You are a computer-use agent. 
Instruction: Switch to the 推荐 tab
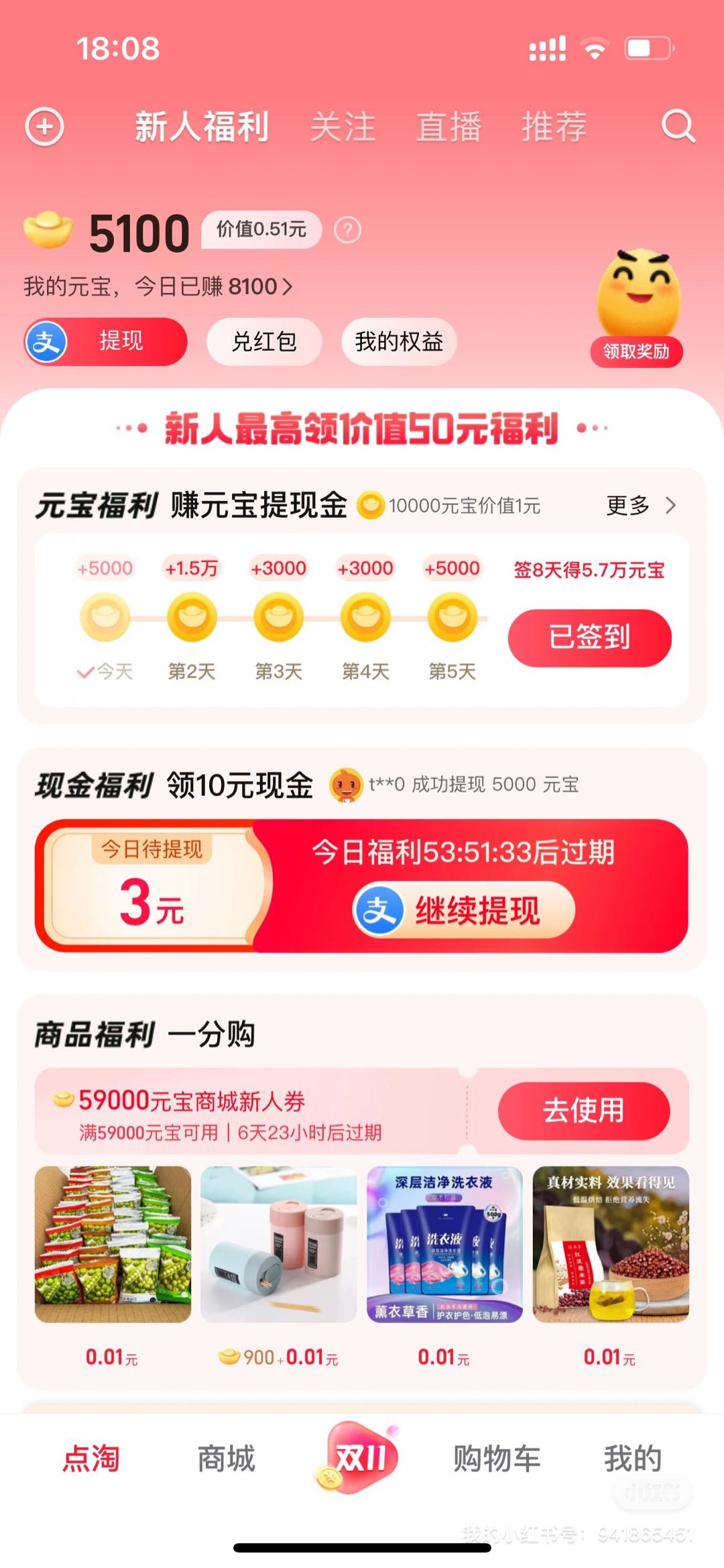click(554, 127)
